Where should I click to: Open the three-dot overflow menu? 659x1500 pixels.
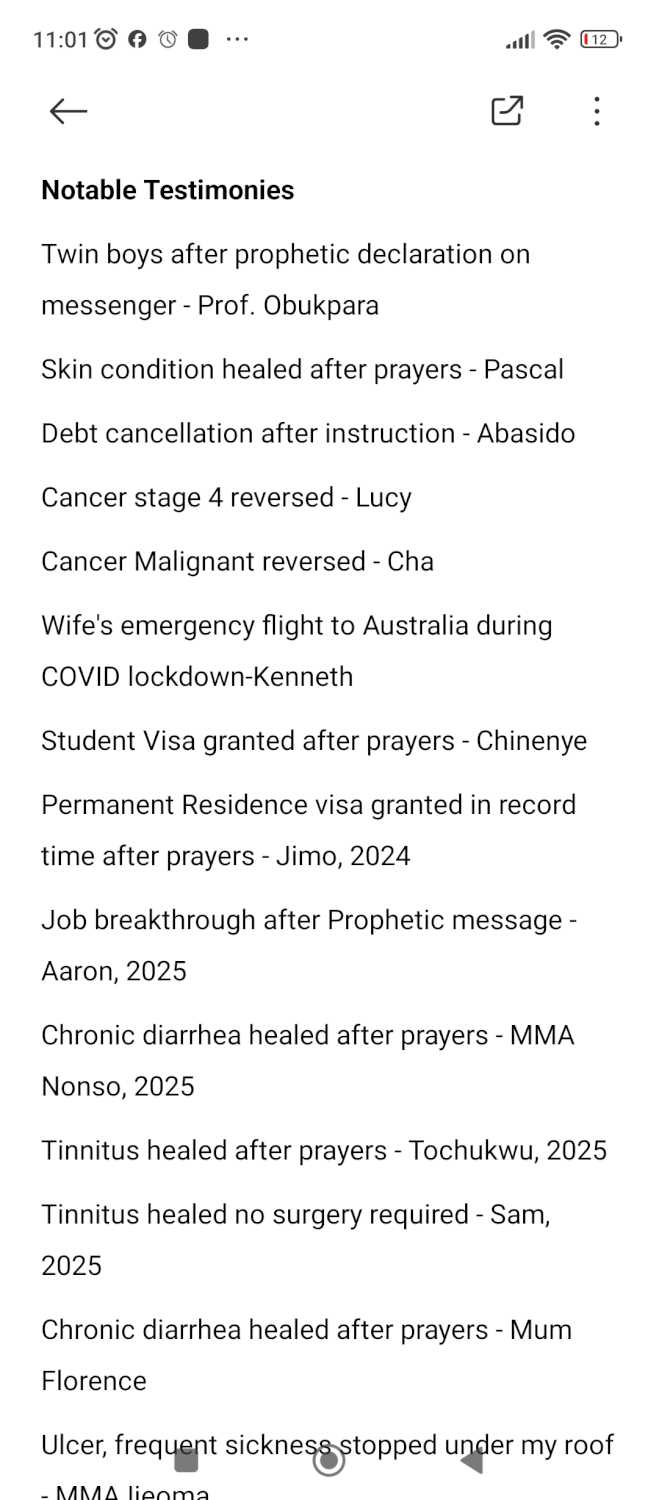[596, 111]
